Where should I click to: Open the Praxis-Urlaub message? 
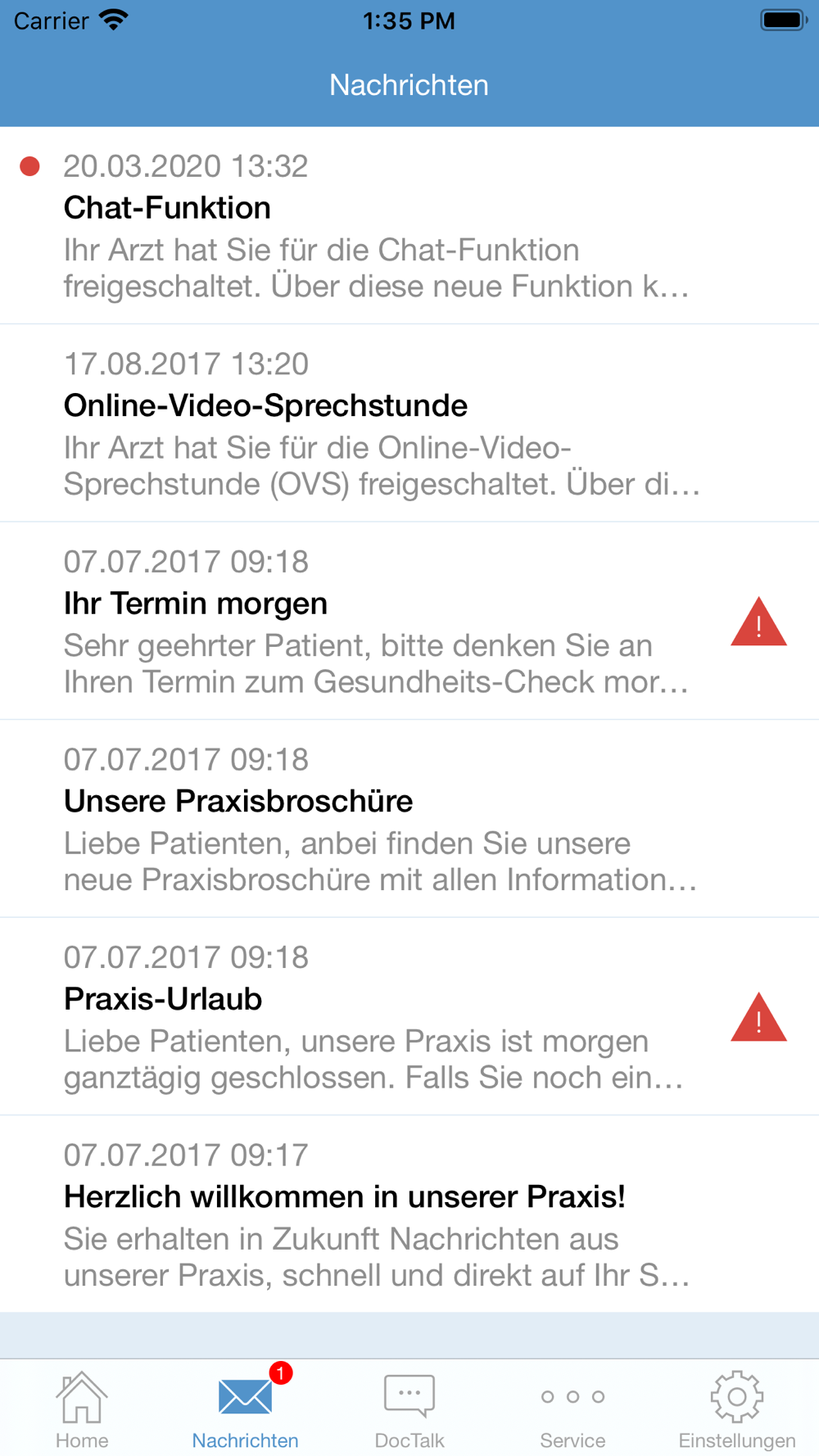coord(377,1017)
